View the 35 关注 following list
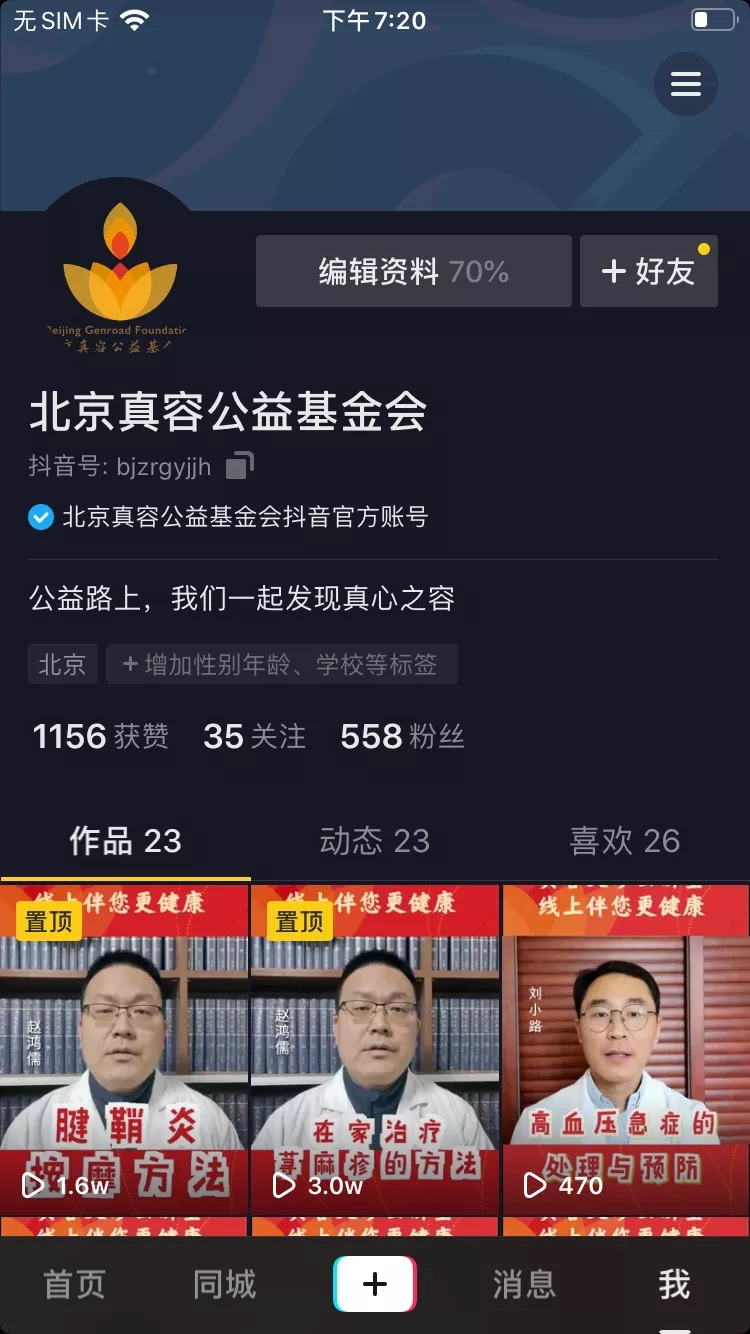The width and height of the screenshot is (750, 1334). pyautogui.click(x=254, y=737)
